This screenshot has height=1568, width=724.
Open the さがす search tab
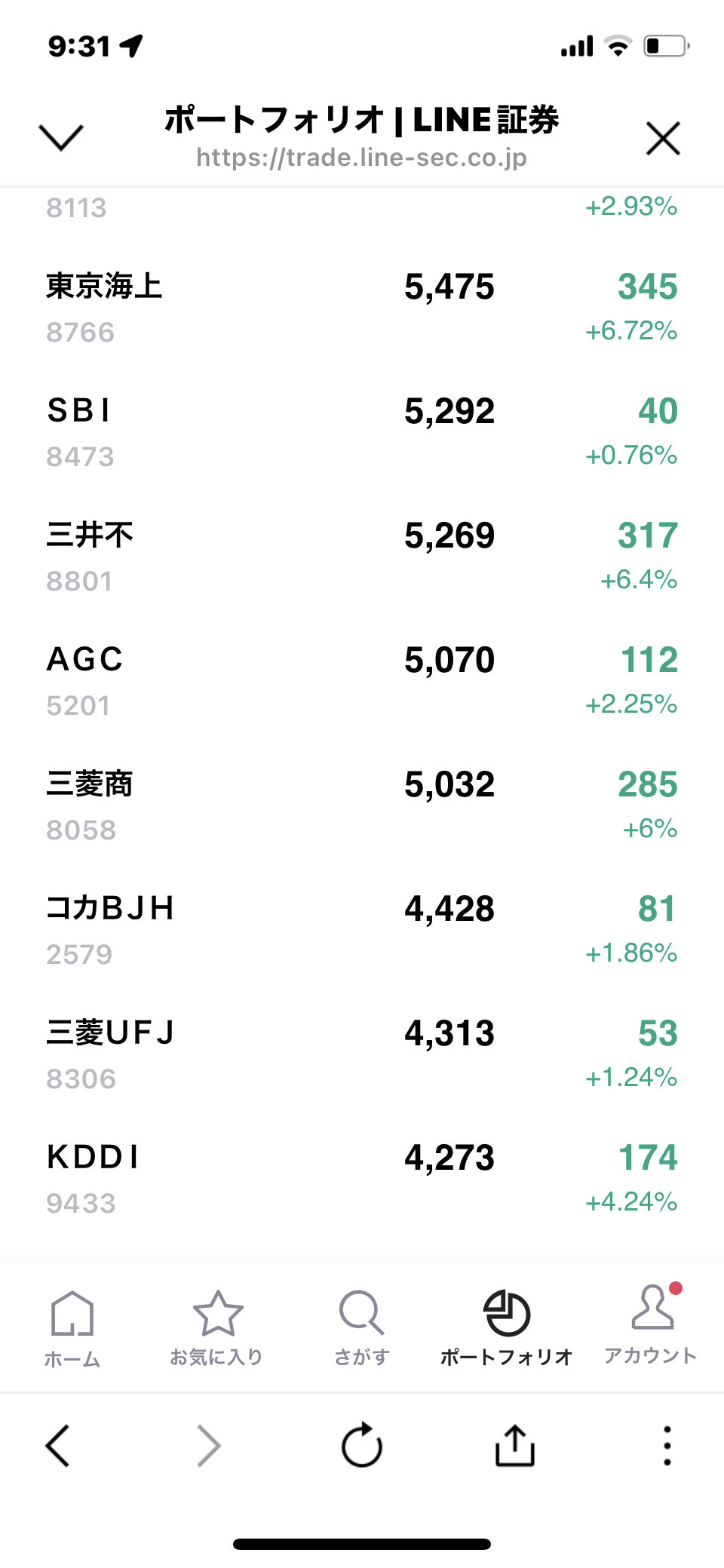362,1329
